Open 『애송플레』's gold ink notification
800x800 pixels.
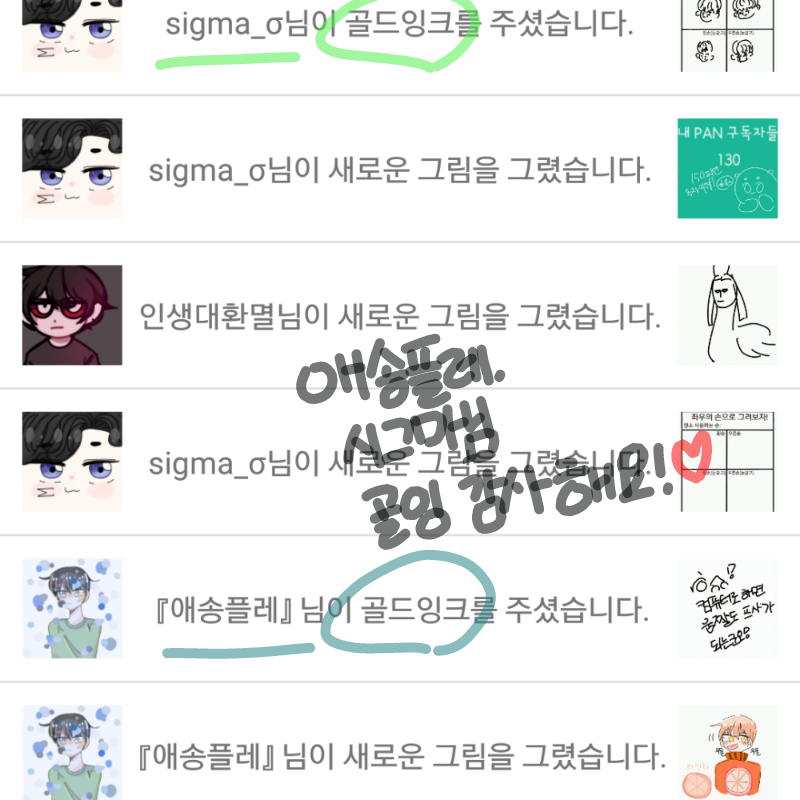click(x=400, y=608)
